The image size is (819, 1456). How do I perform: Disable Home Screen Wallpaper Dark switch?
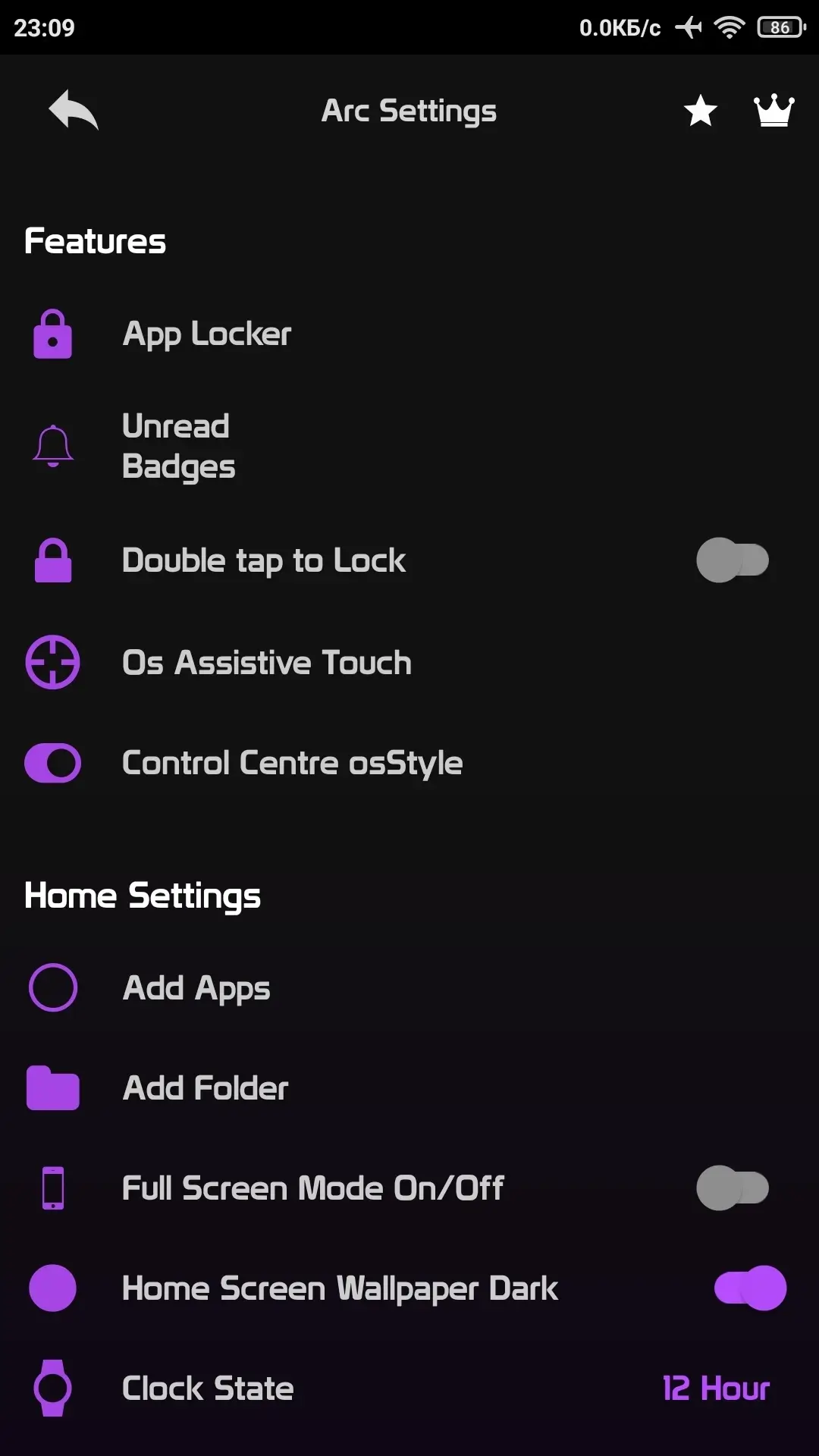749,1288
